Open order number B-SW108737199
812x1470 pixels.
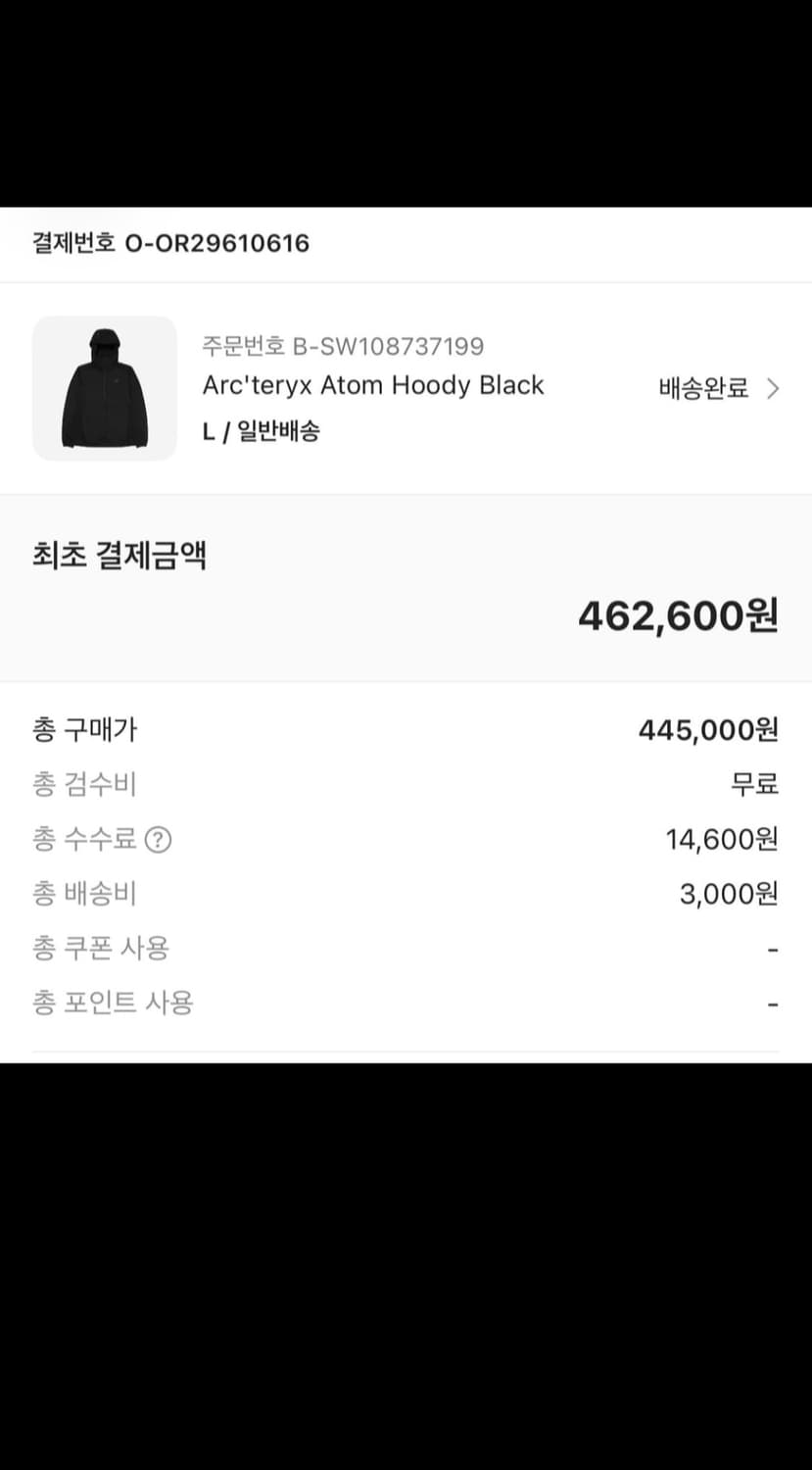point(342,346)
